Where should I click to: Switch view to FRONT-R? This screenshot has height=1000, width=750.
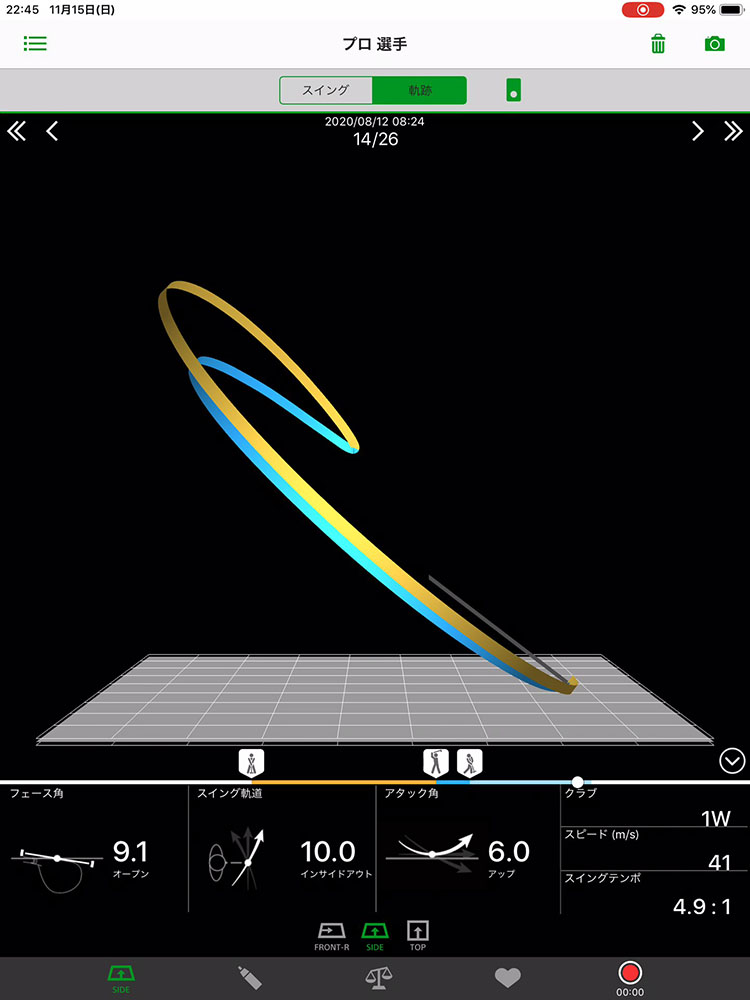click(x=333, y=935)
